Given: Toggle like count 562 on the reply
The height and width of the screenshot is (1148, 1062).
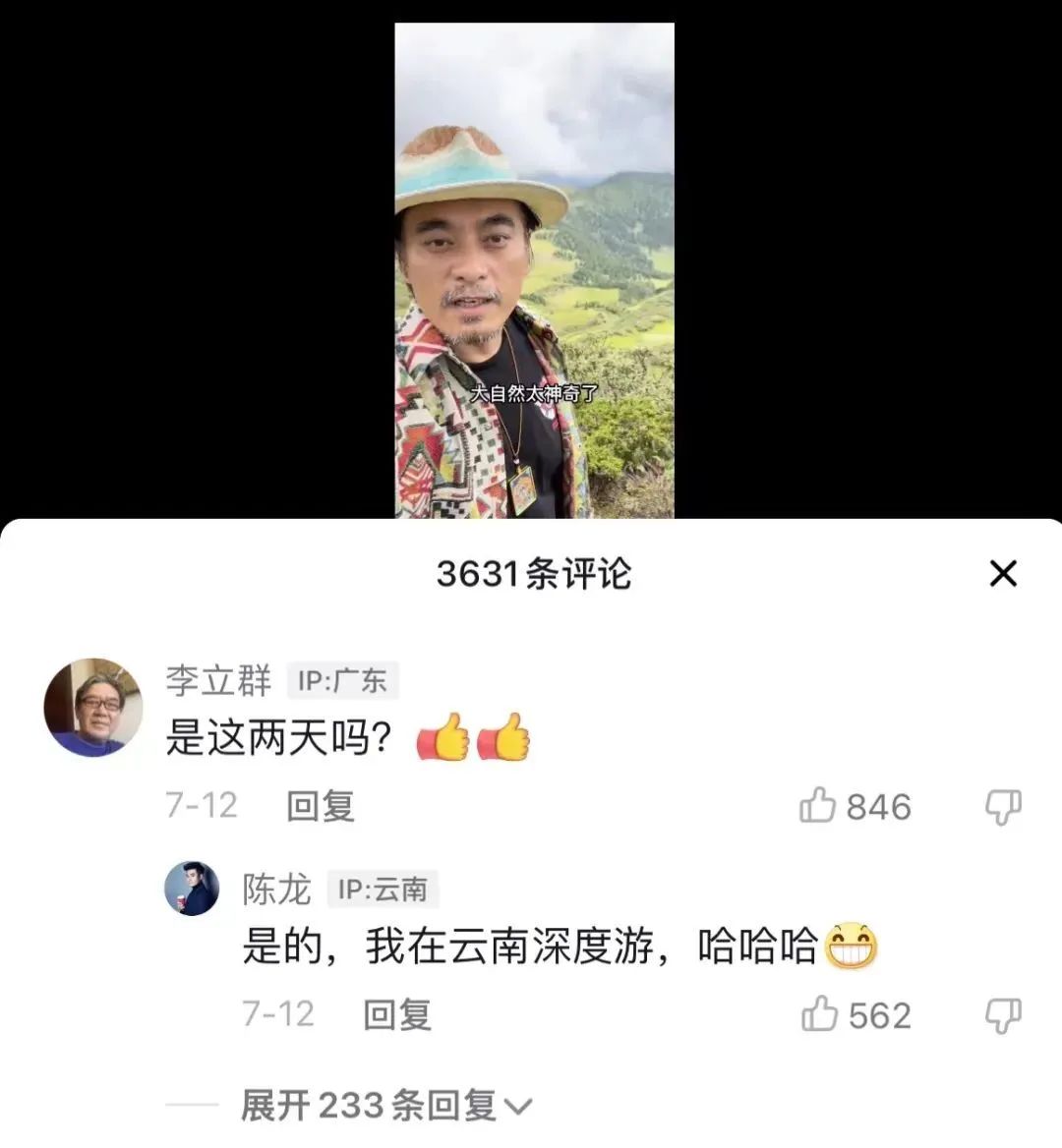Looking at the screenshot, I should coord(878,1015).
